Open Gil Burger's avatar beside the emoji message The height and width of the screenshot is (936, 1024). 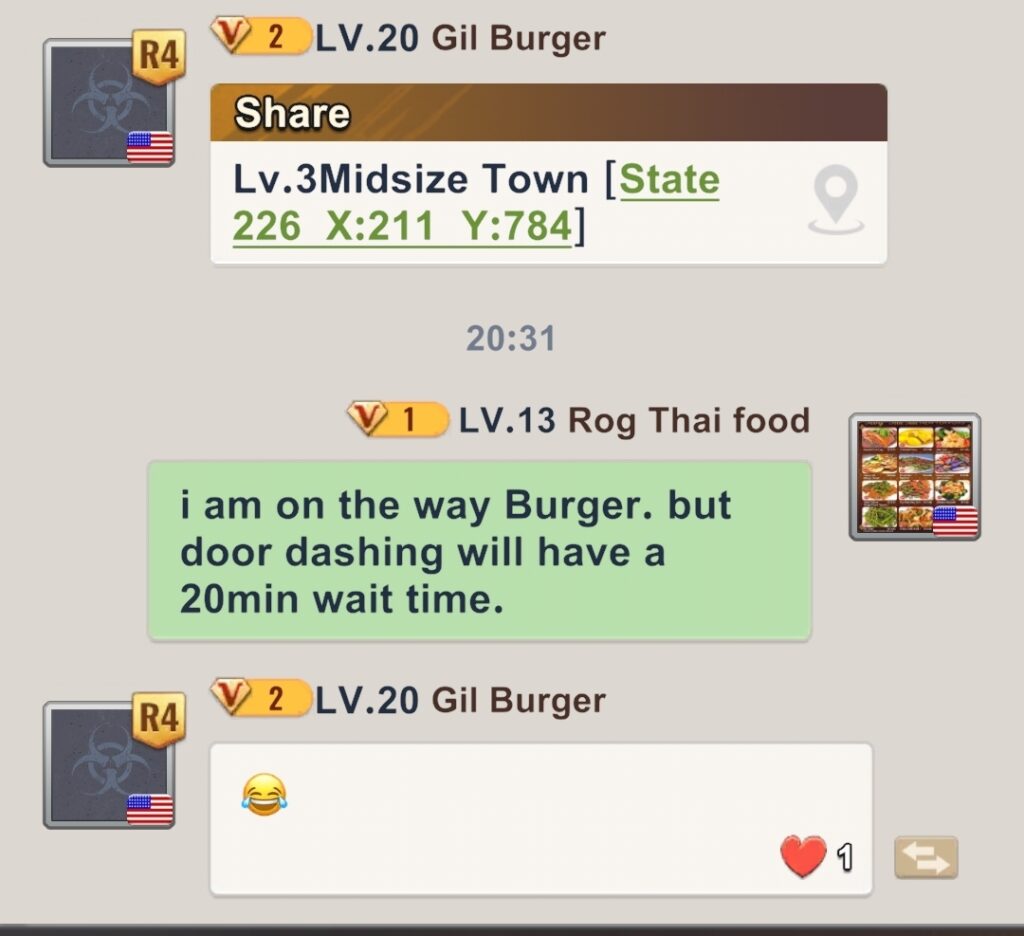pyautogui.click(x=109, y=765)
